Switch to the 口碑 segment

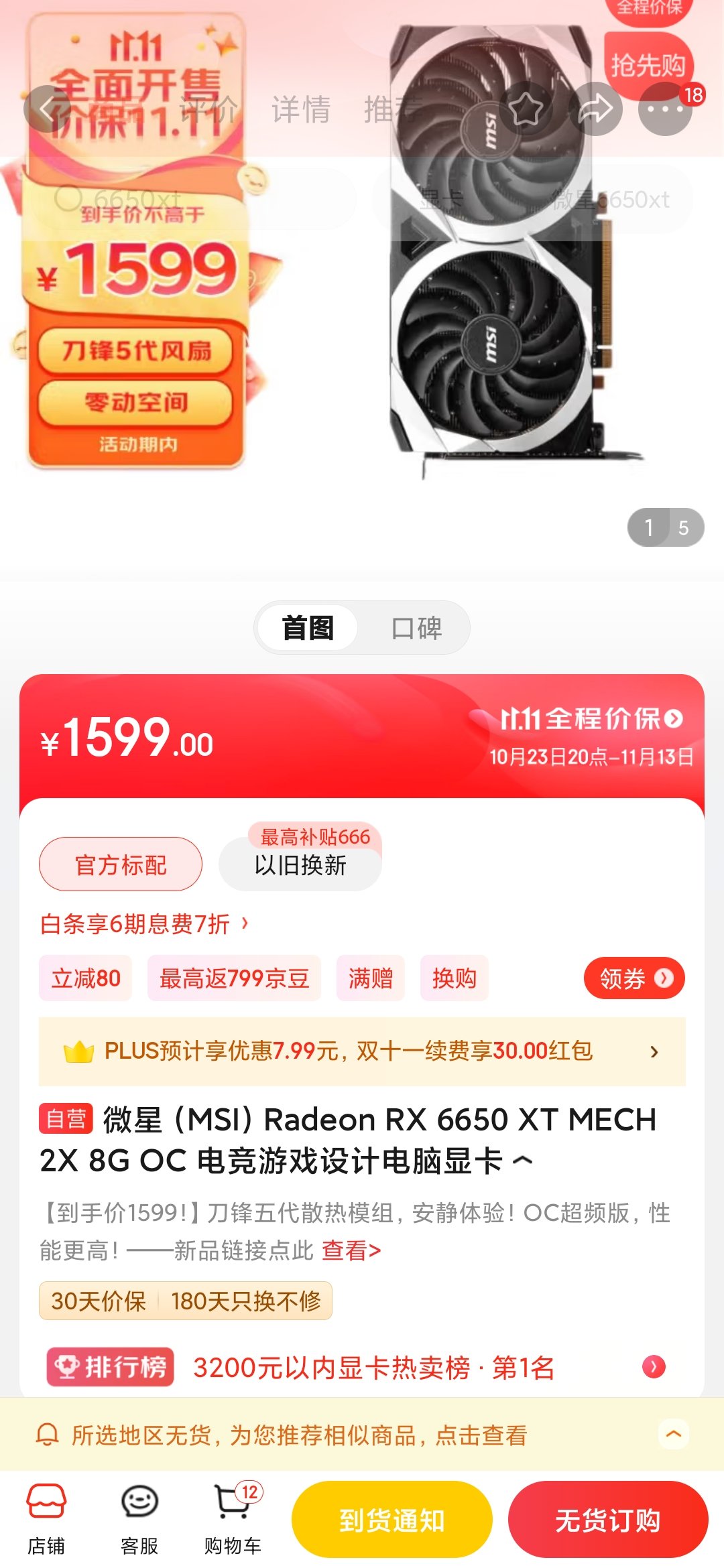coord(416,628)
